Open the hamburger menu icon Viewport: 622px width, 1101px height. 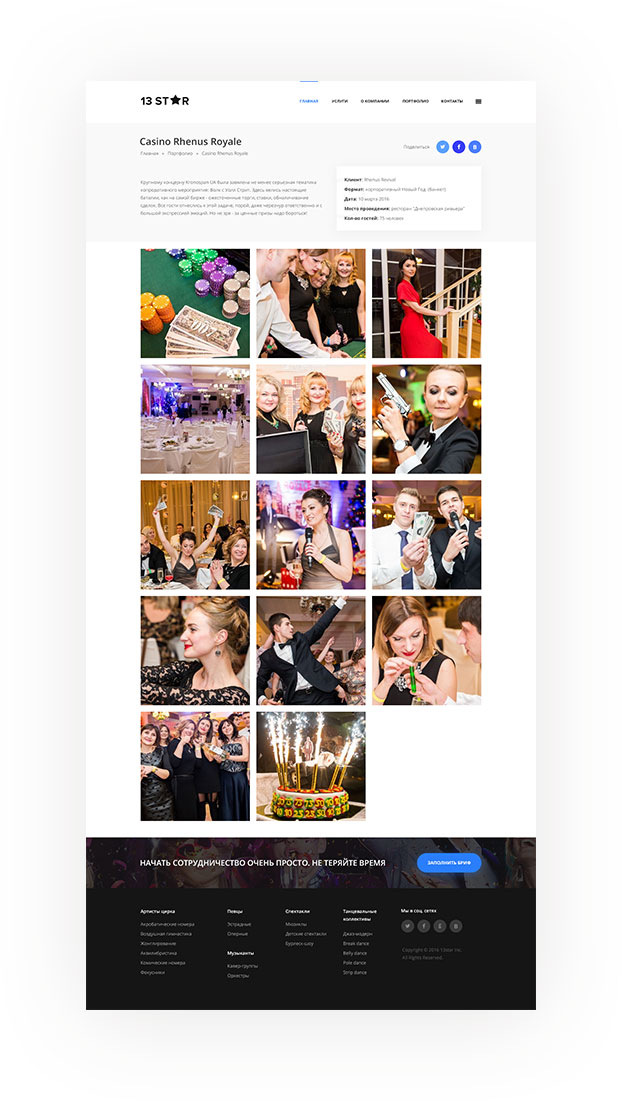478,101
